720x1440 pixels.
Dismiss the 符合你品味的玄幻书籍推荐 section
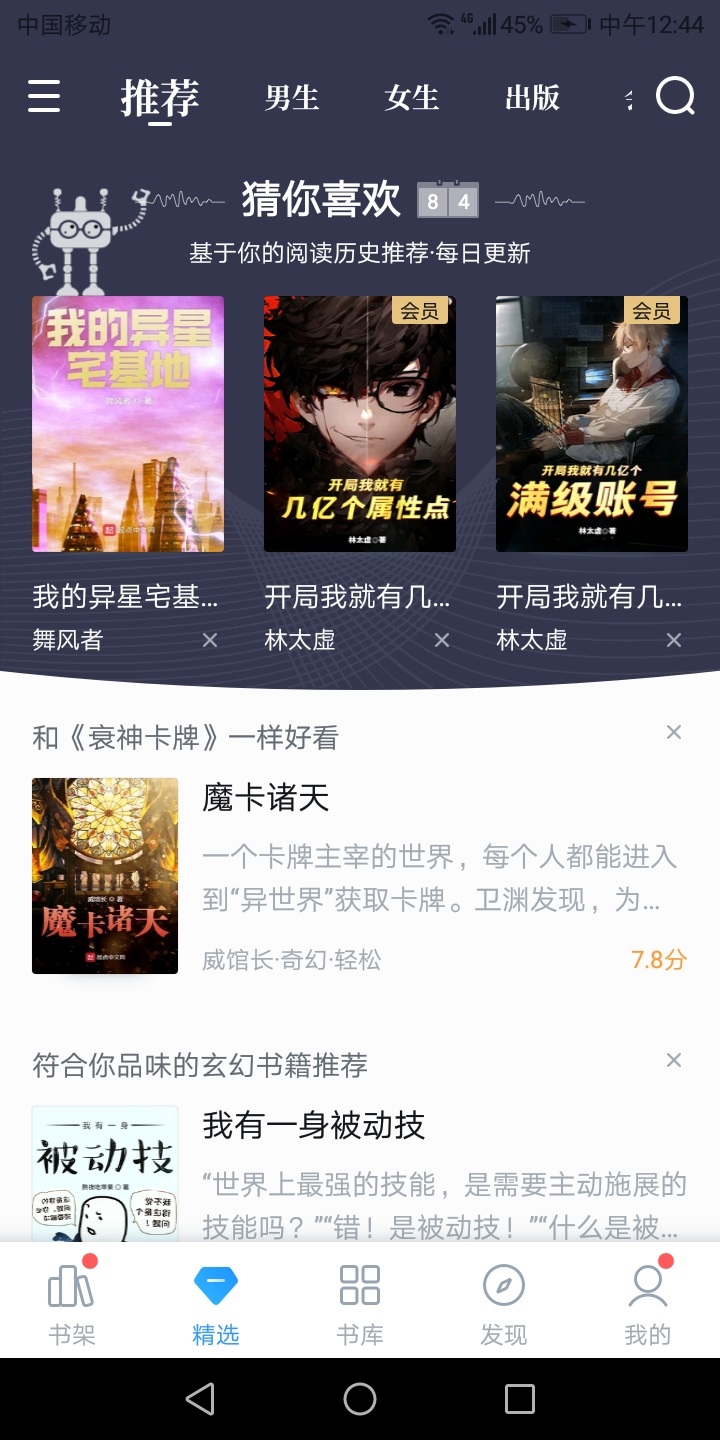click(674, 1060)
